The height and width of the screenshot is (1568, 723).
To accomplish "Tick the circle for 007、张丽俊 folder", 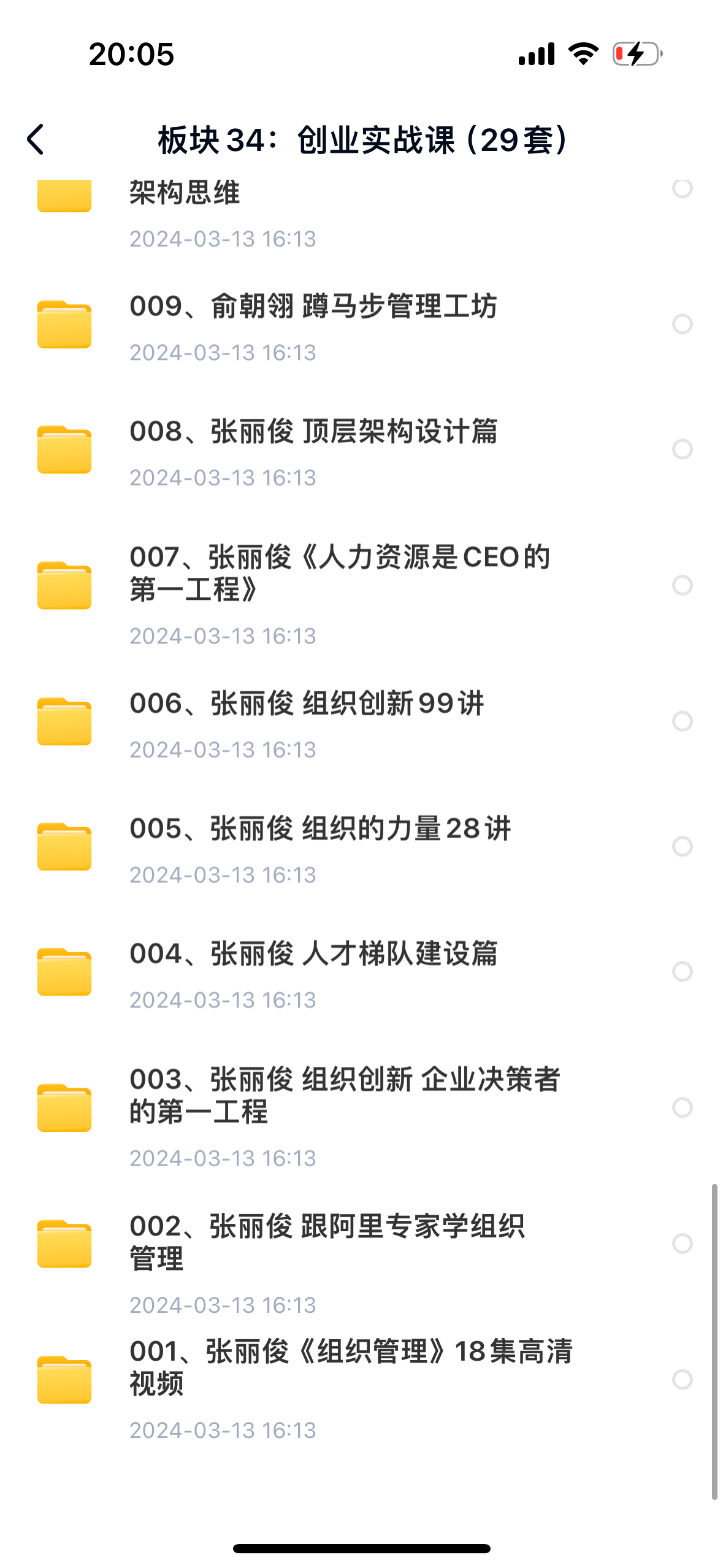I will 682,585.
